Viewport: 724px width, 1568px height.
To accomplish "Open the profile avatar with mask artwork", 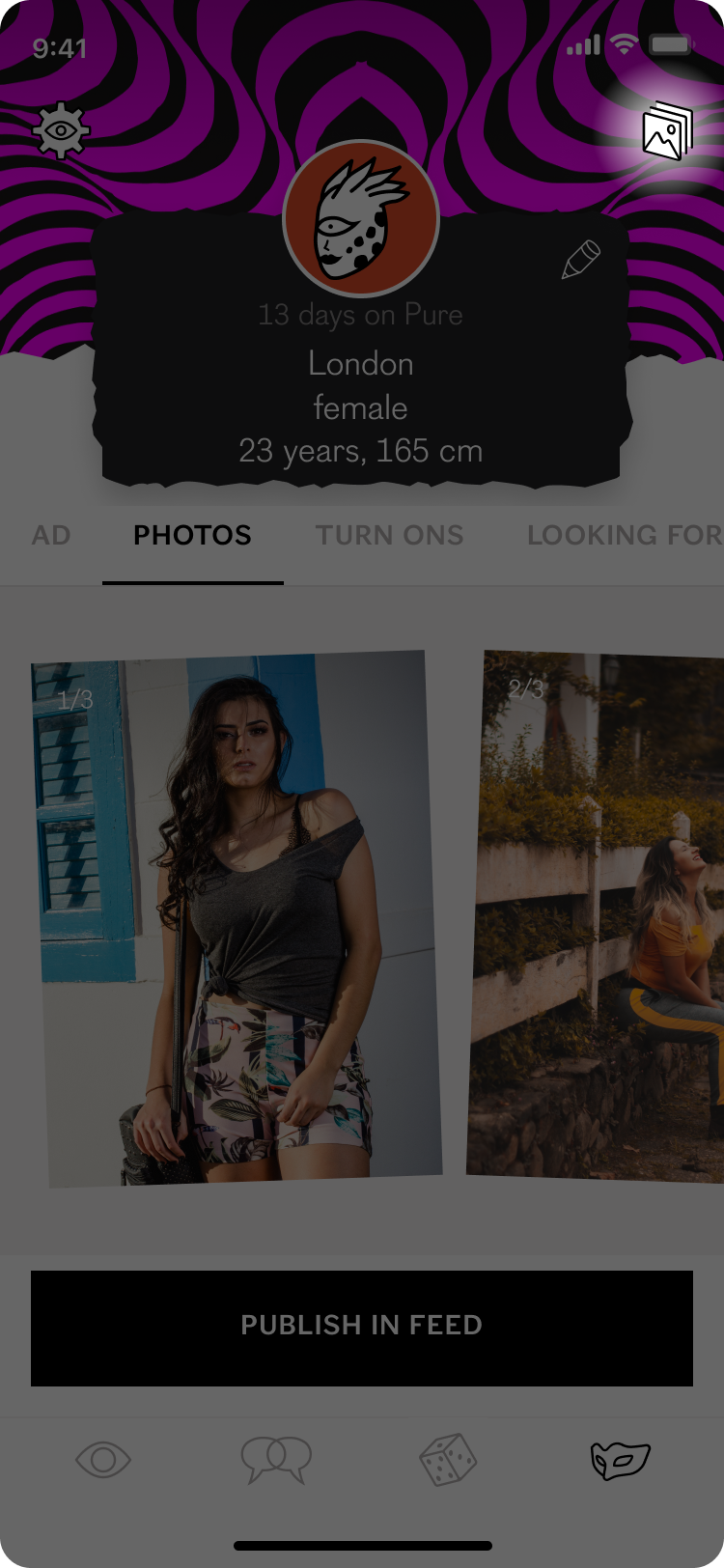I will coord(360,219).
